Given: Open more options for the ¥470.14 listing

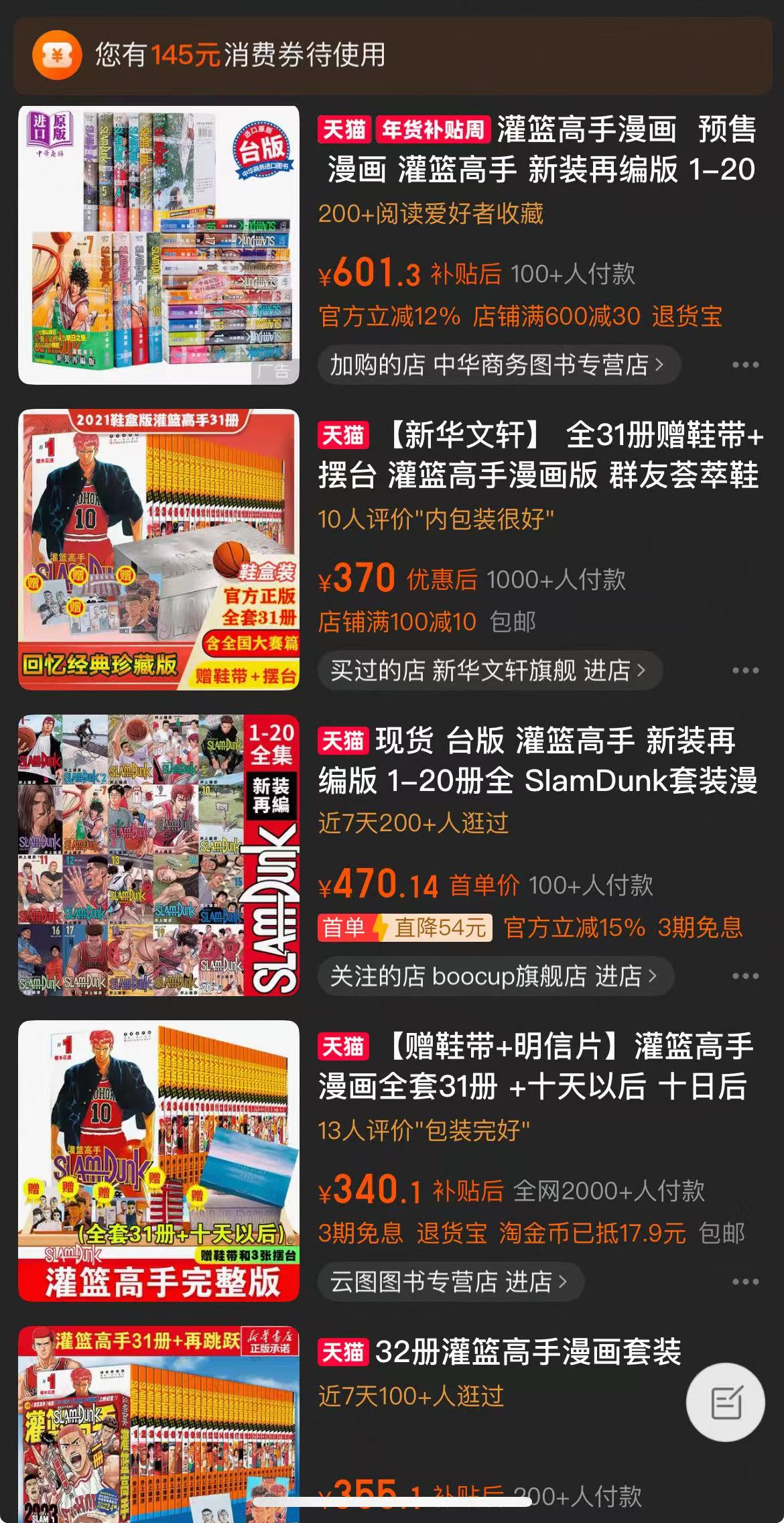Looking at the screenshot, I should pyautogui.click(x=745, y=976).
